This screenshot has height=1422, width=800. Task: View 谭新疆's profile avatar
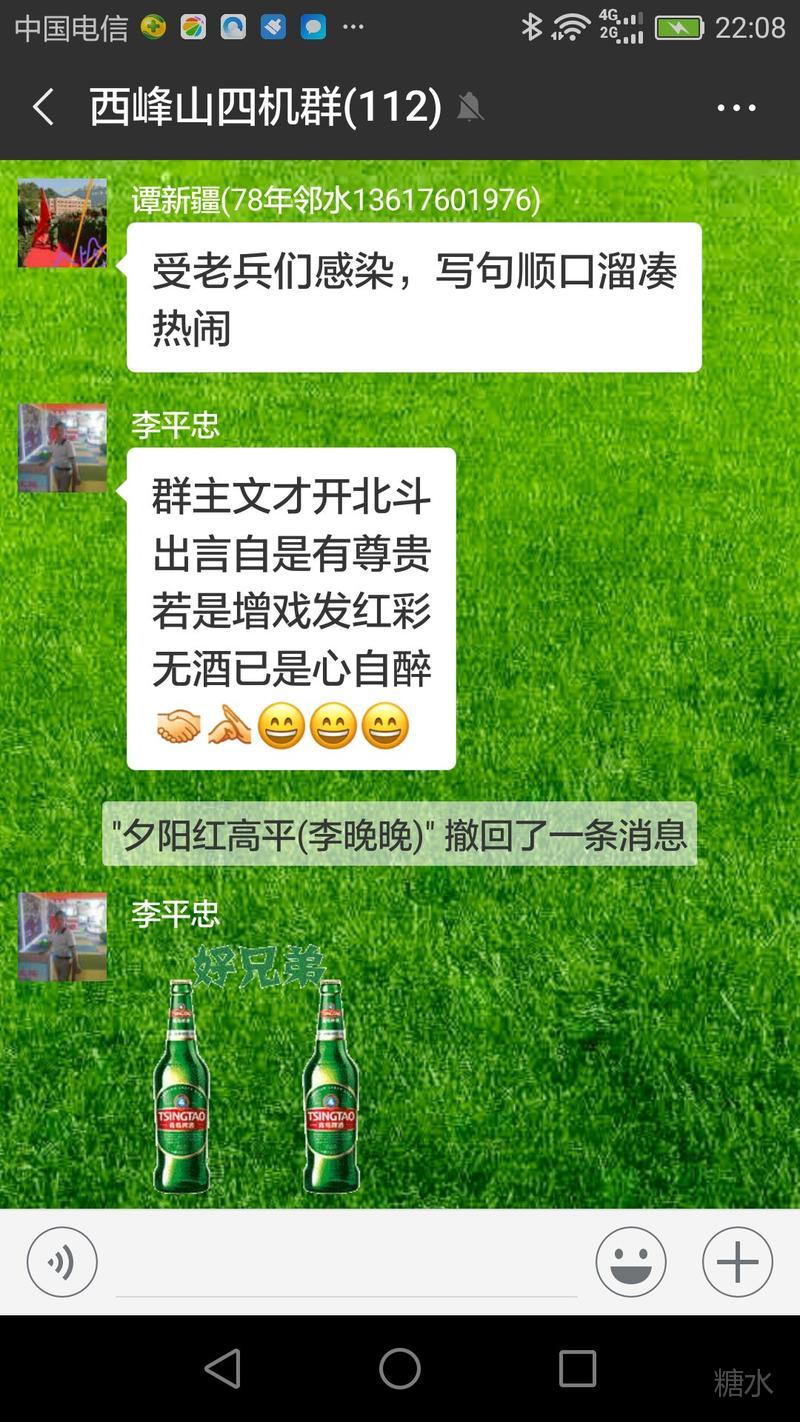[62, 223]
